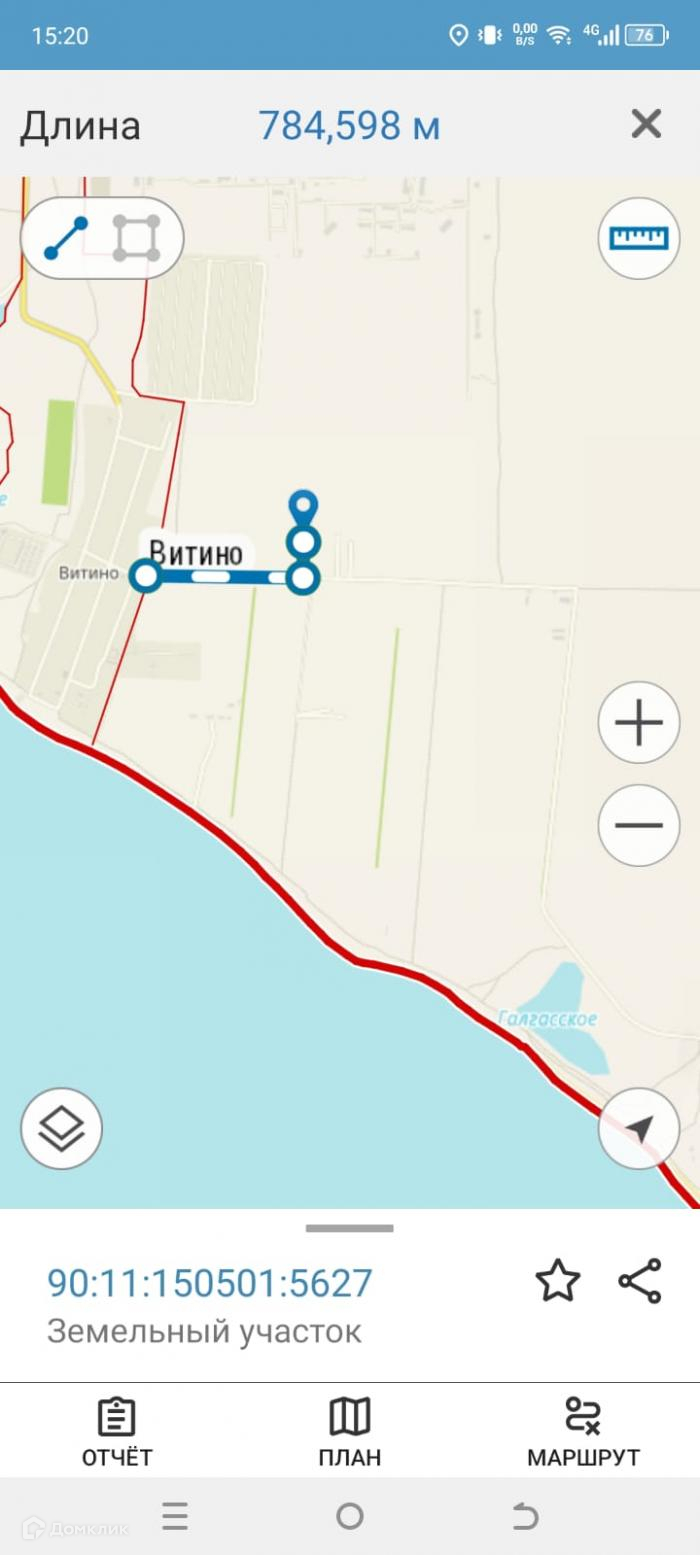
Task: Center the map on my location
Action: (638, 1128)
